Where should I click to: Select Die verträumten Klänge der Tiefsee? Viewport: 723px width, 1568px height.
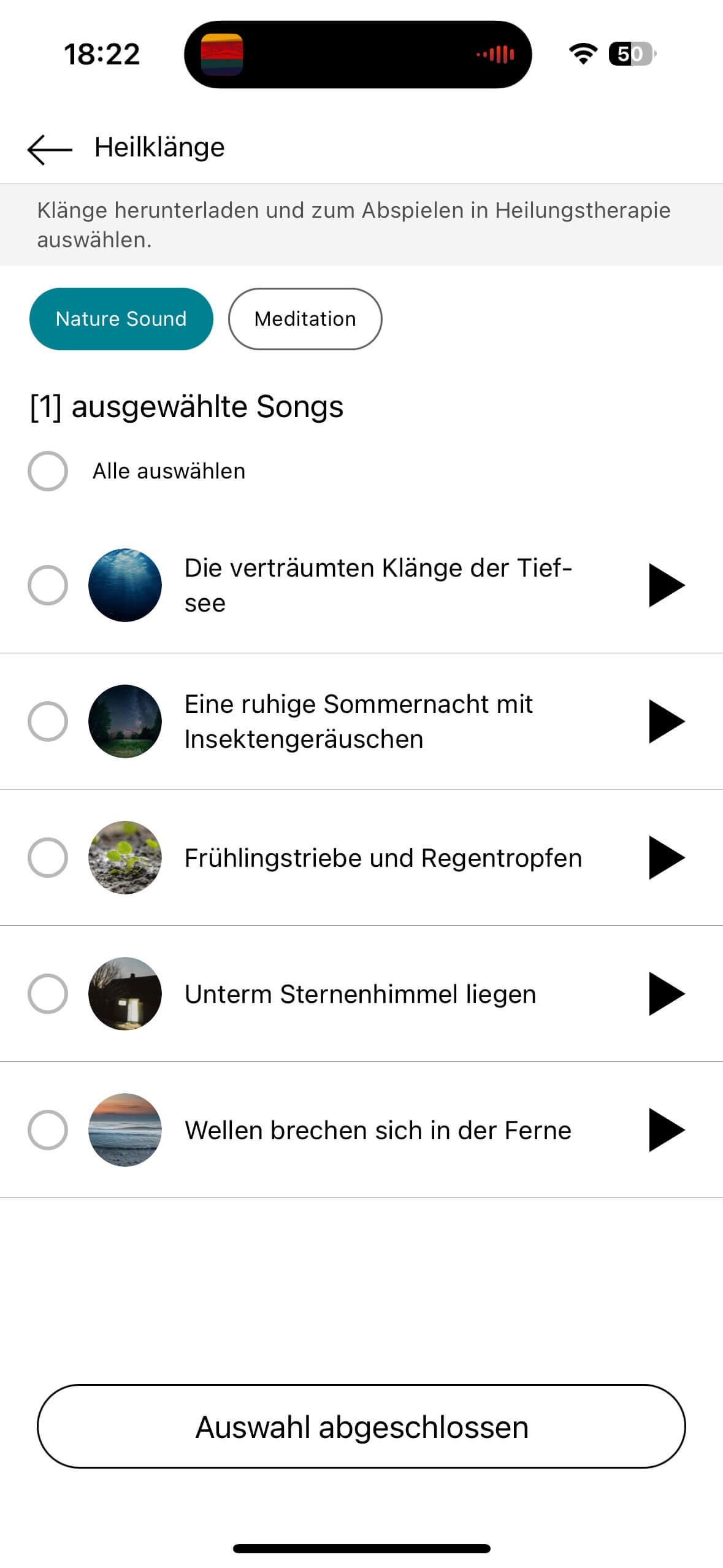point(48,585)
